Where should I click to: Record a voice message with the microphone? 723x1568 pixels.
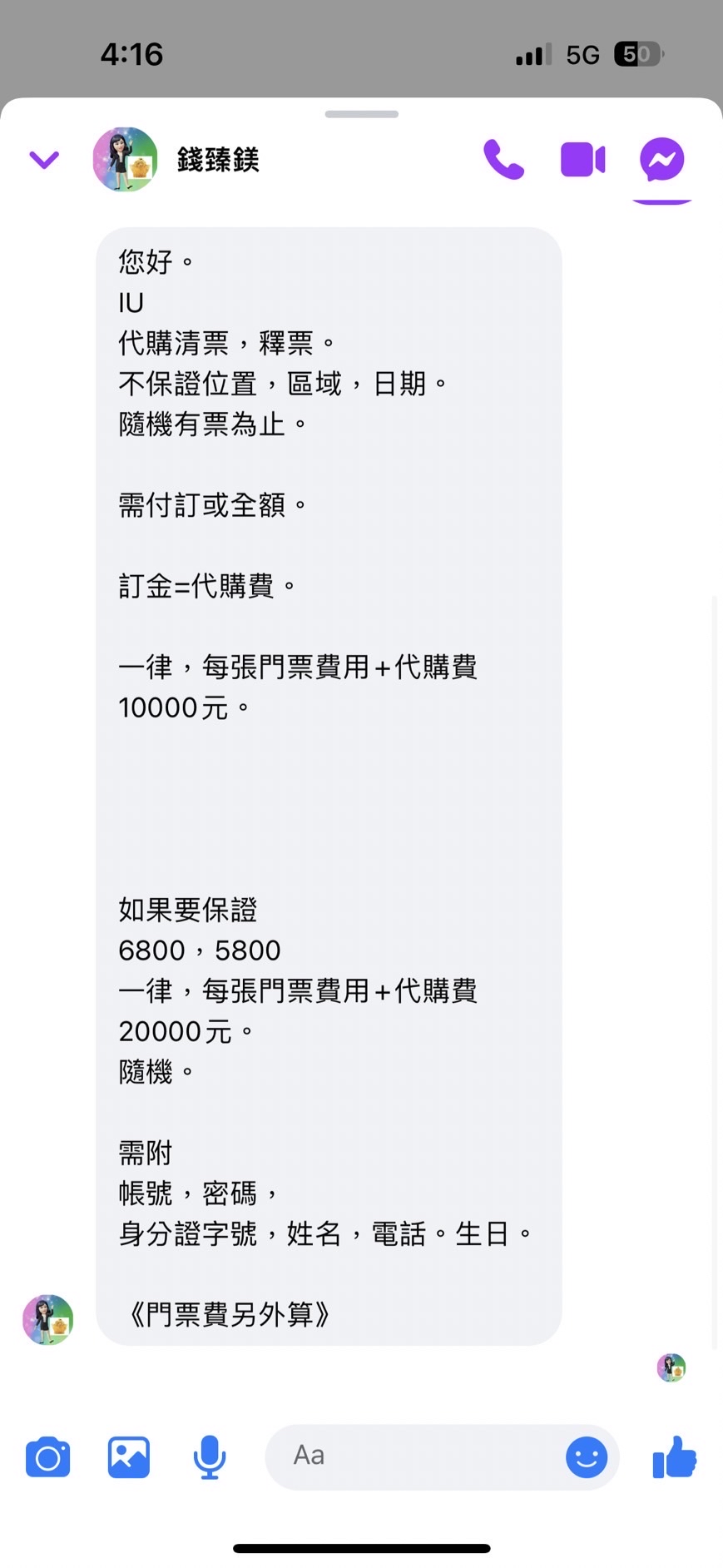209,1457
